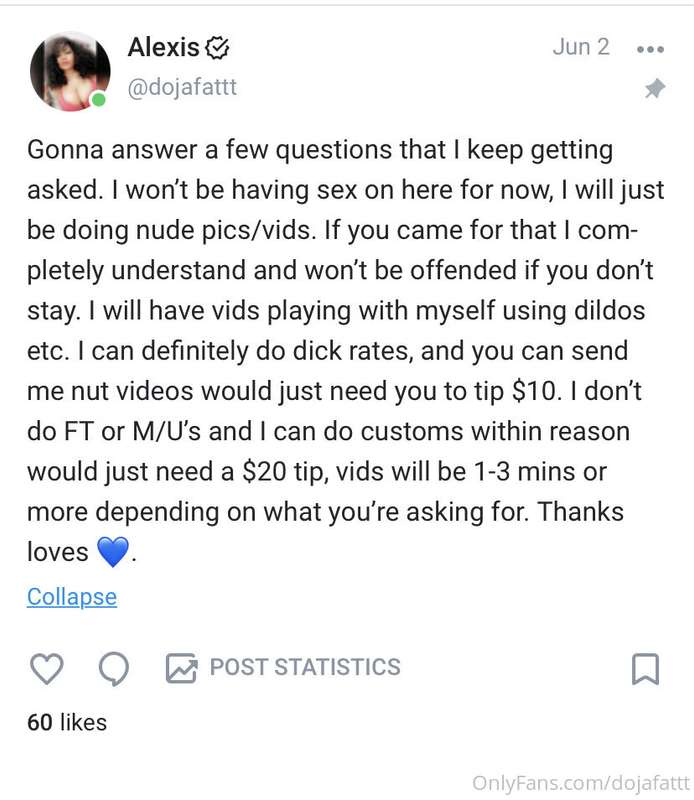Tap the @dojafattt username
The height and width of the screenshot is (800, 694).
tap(182, 87)
